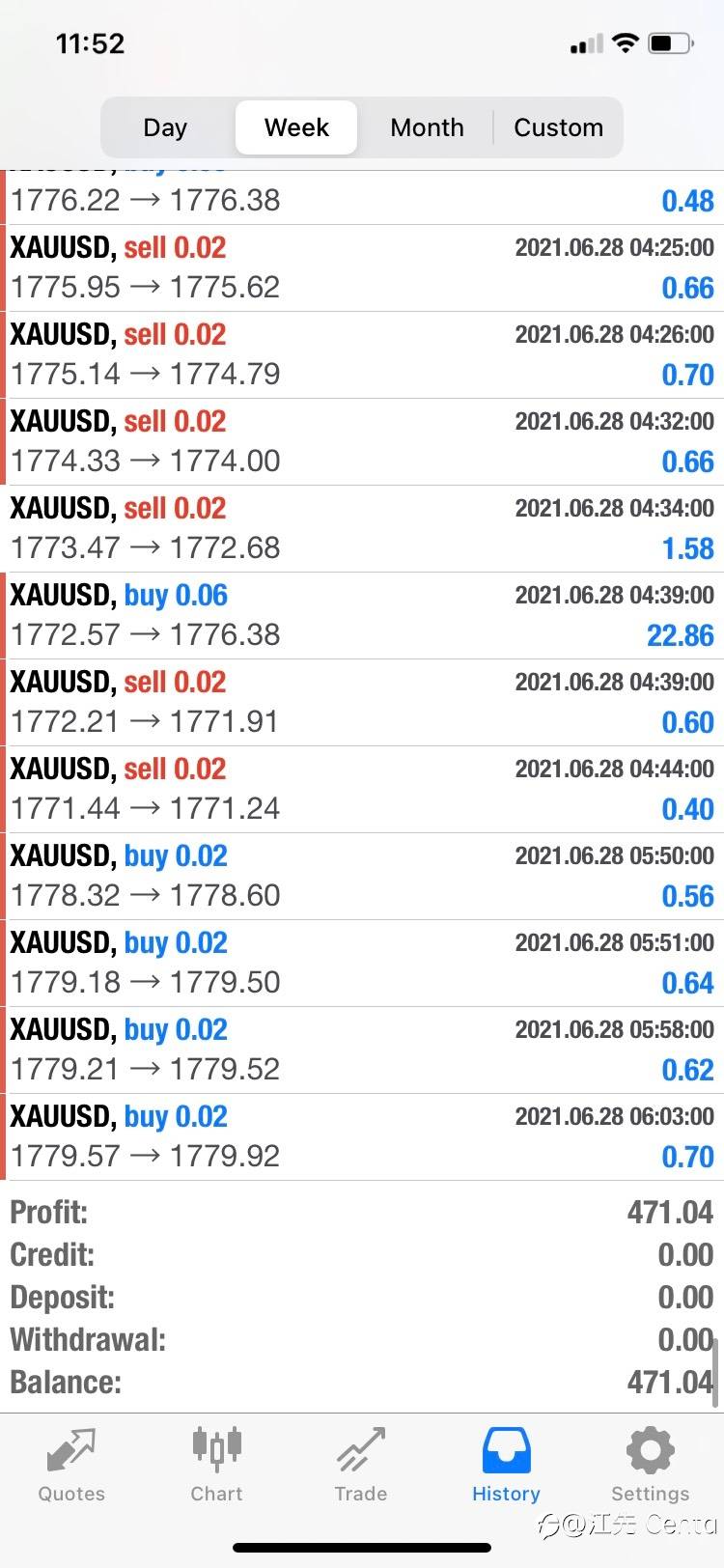
Task: Open the sell trade at 04:26:00
Action: click(362, 354)
